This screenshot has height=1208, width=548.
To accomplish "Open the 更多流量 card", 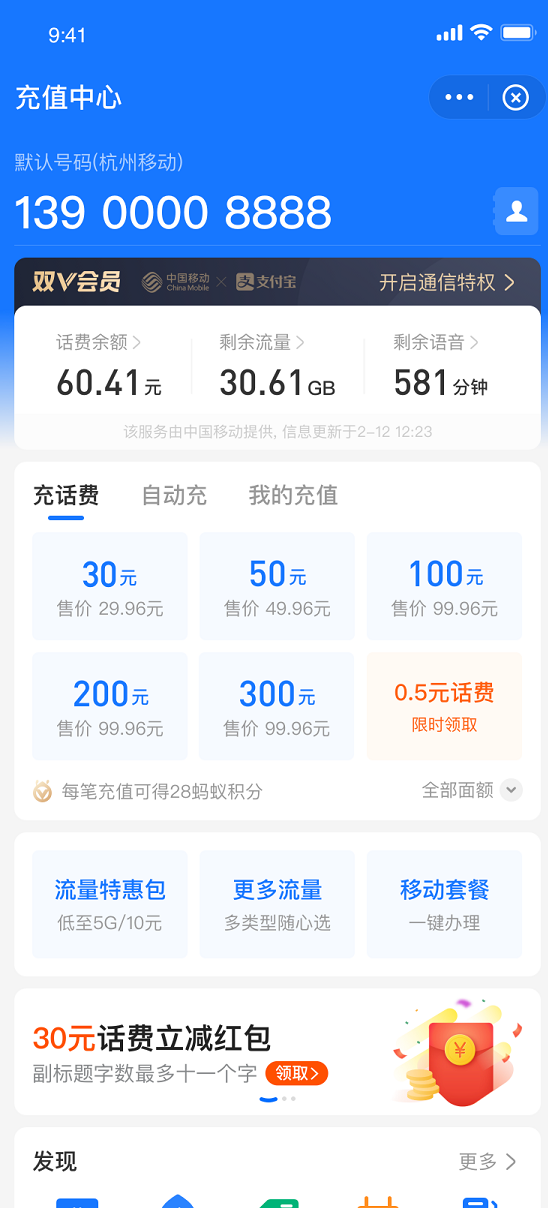I will coord(277,904).
